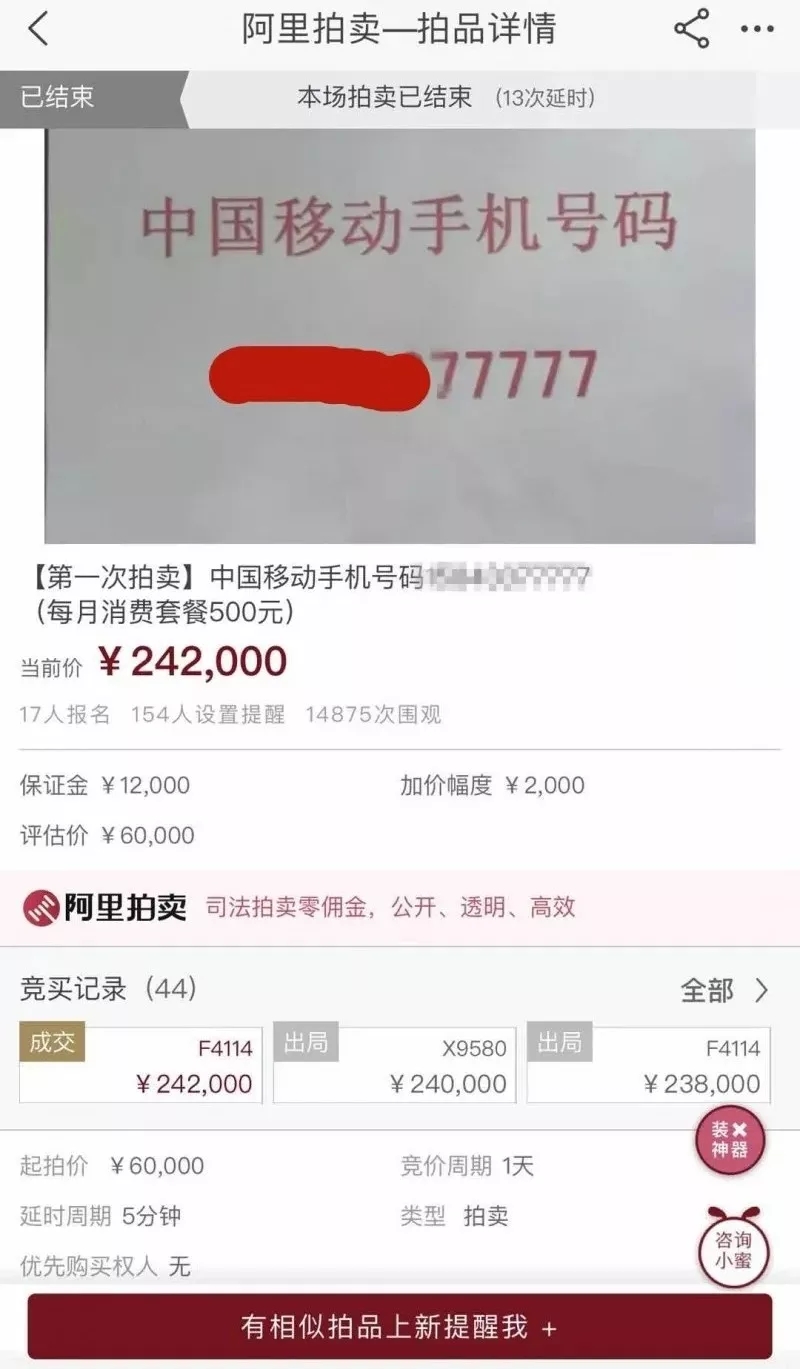Share this auction item
Screen dimensions: 800x1369
click(691, 29)
